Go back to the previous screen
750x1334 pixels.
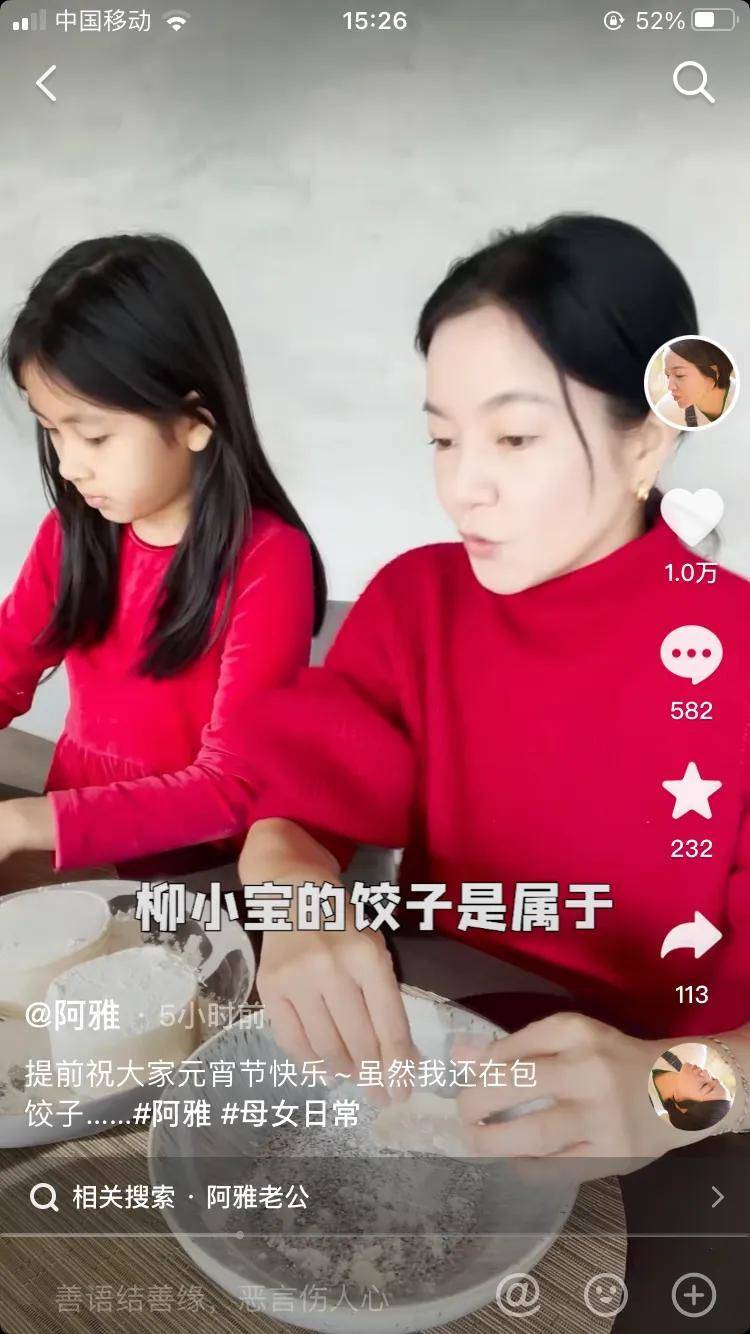tap(46, 83)
